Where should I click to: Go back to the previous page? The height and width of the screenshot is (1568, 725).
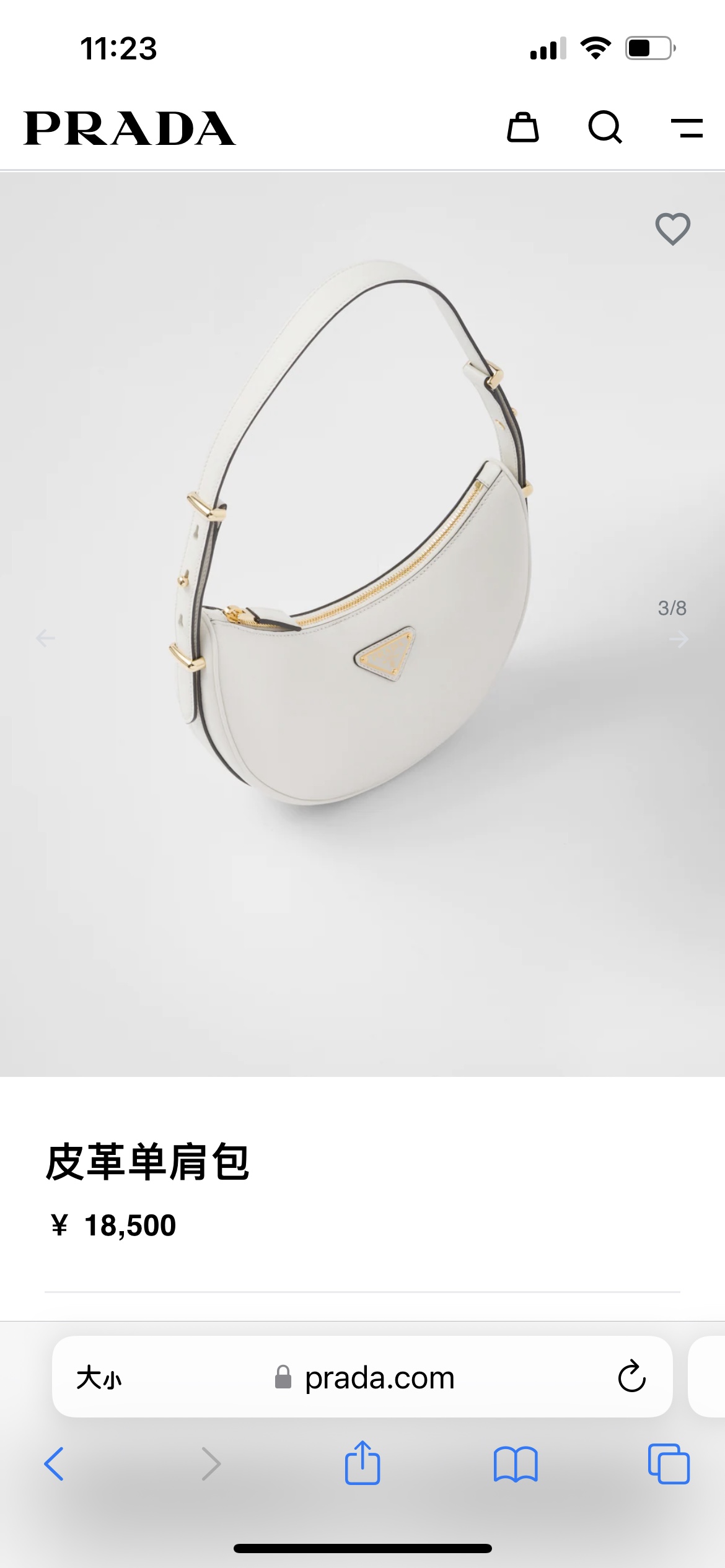tap(55, 1464)
